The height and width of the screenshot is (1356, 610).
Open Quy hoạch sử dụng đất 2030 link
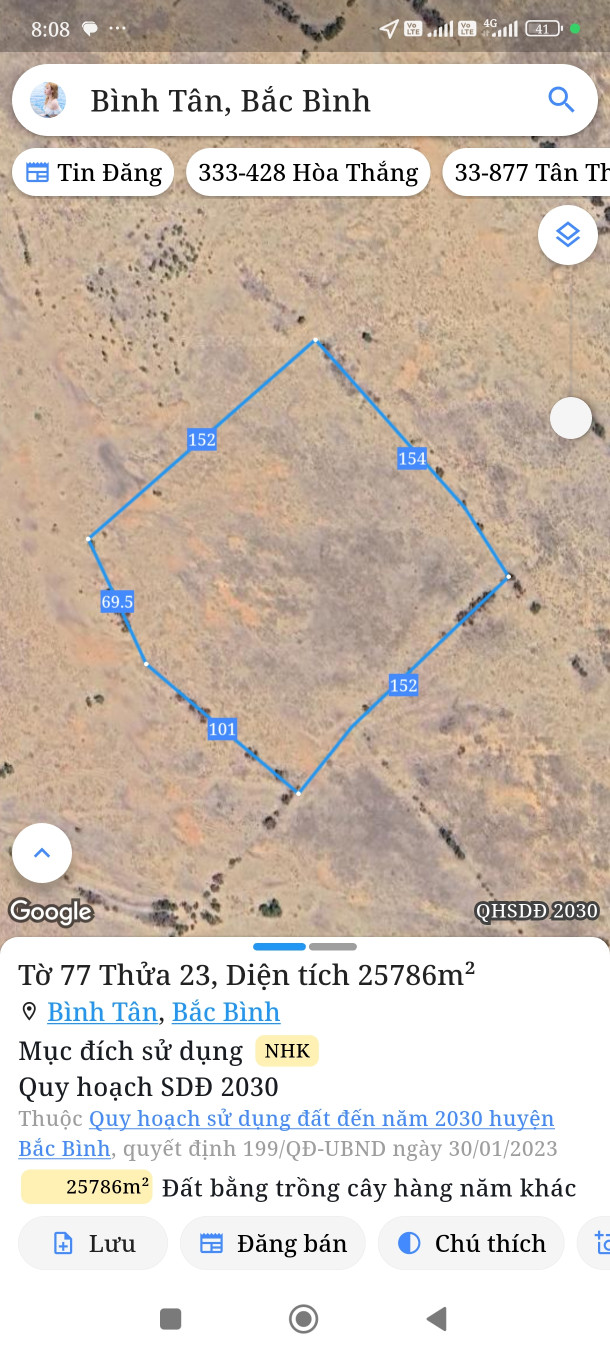point(320,1119)
